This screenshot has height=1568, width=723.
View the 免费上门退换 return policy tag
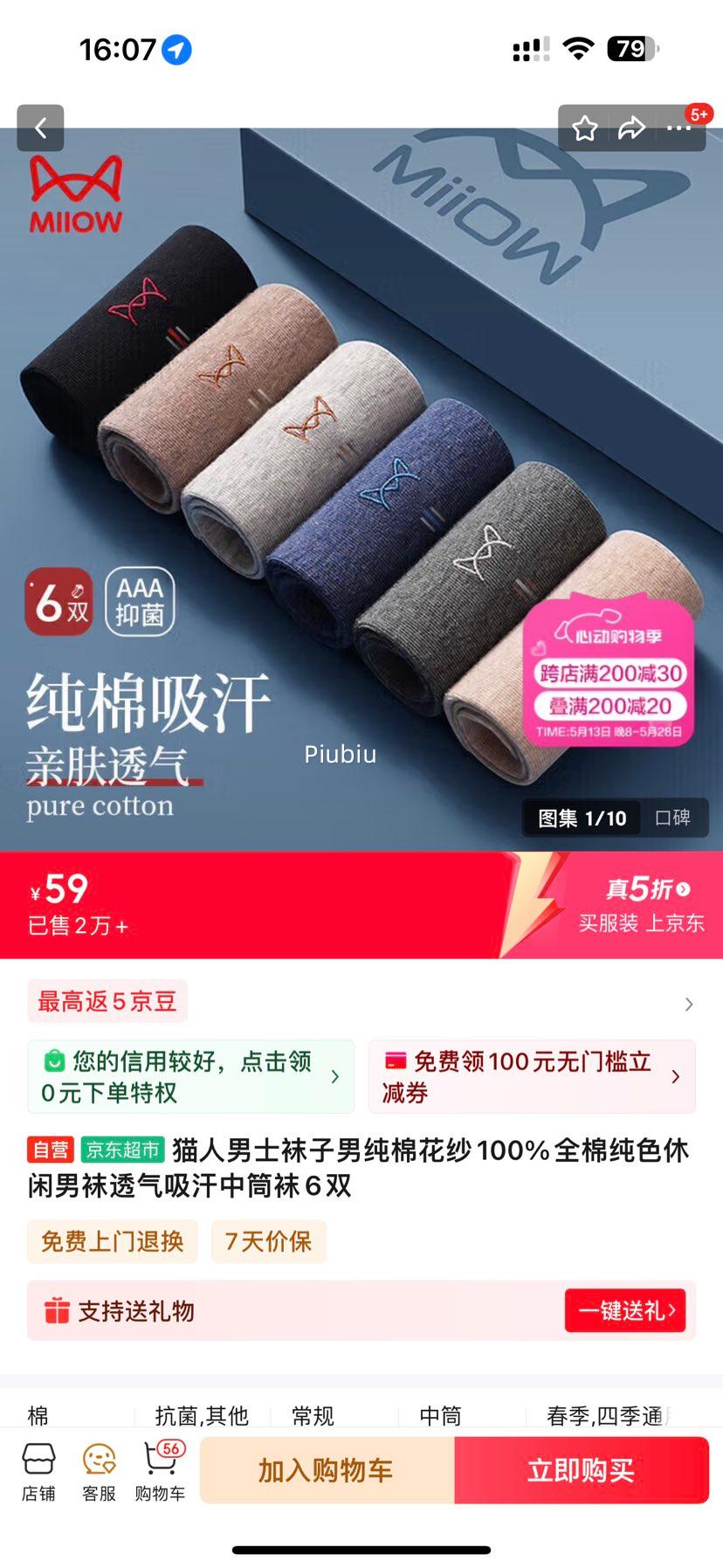tap(113, 1241)
